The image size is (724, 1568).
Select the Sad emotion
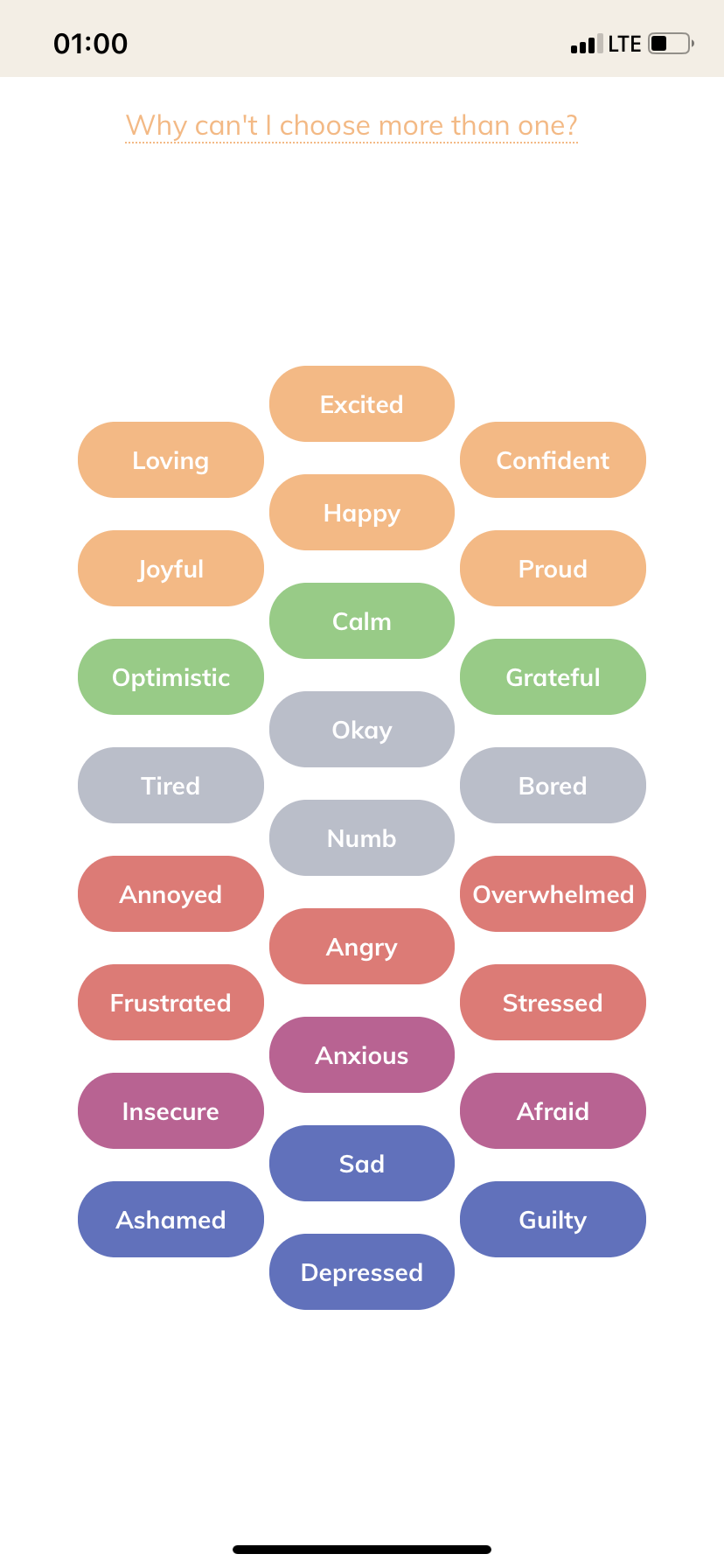pyautogui.click(x=361, y=1164)
